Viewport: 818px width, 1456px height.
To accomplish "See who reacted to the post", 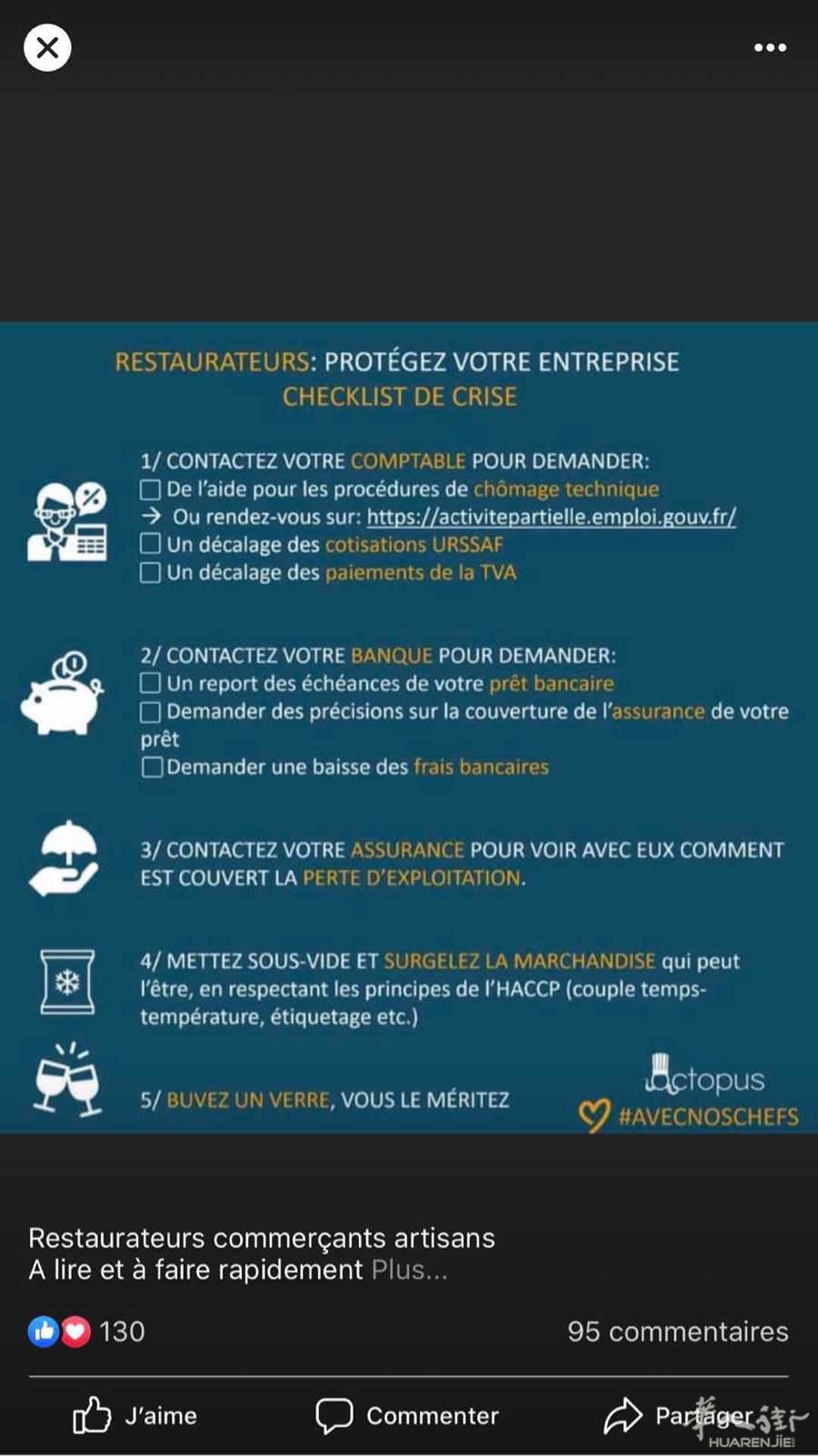I will 86,1331.
